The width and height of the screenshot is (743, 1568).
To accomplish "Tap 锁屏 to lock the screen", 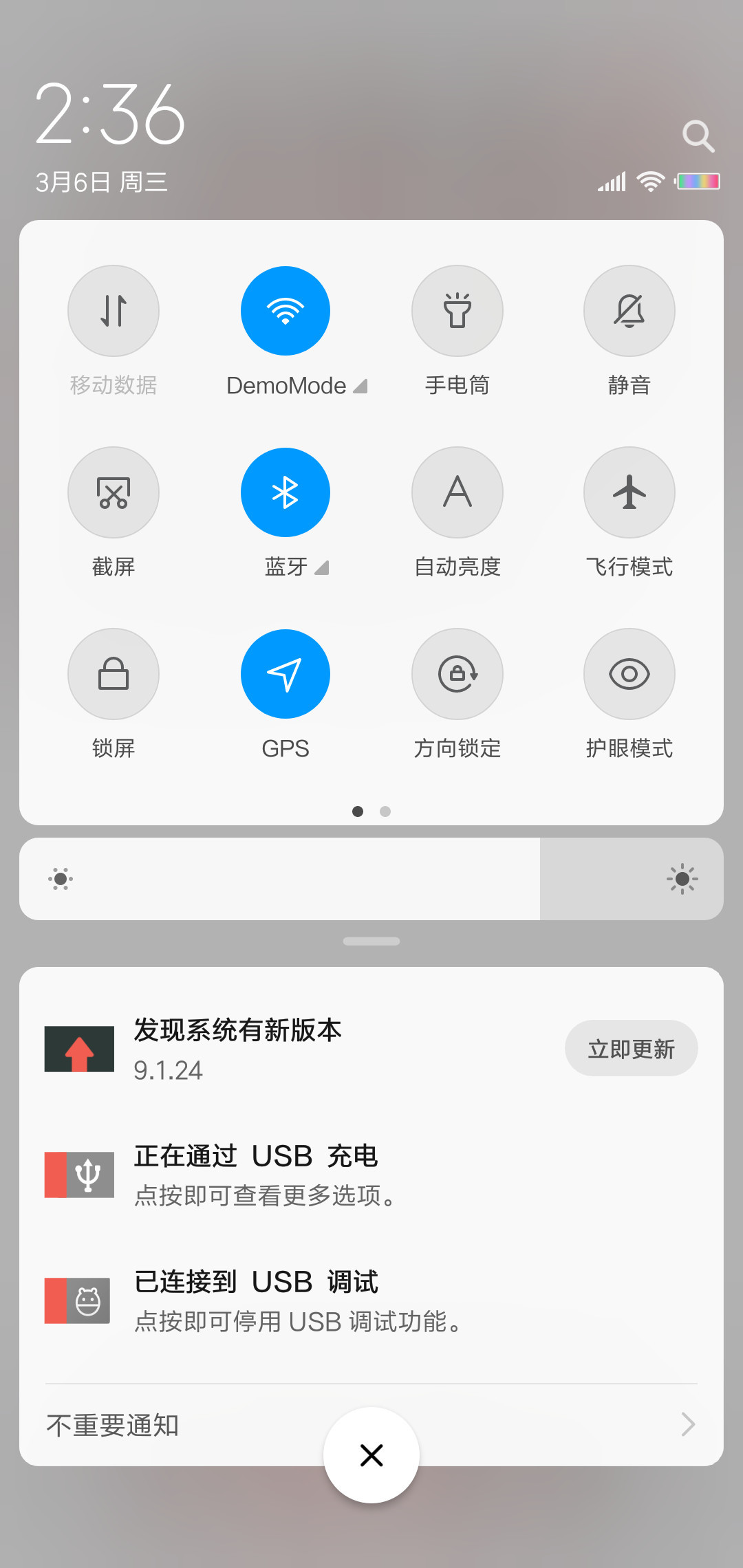I will tap(114, 674).
